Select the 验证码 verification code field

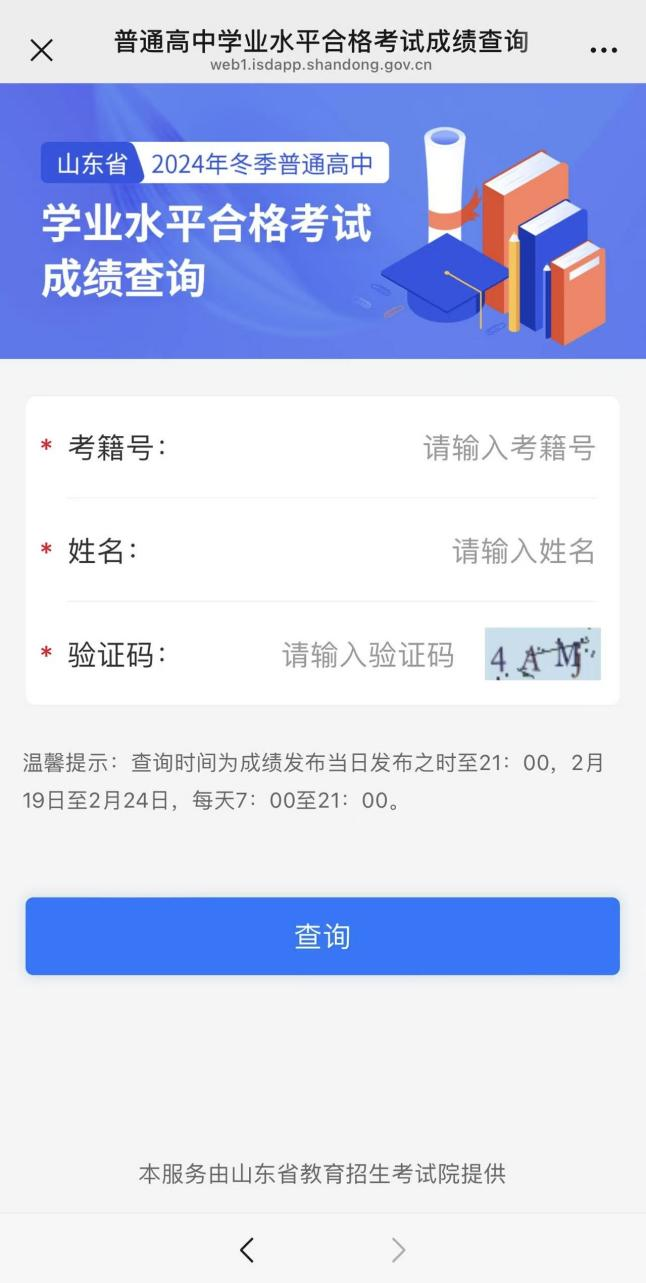367,655
